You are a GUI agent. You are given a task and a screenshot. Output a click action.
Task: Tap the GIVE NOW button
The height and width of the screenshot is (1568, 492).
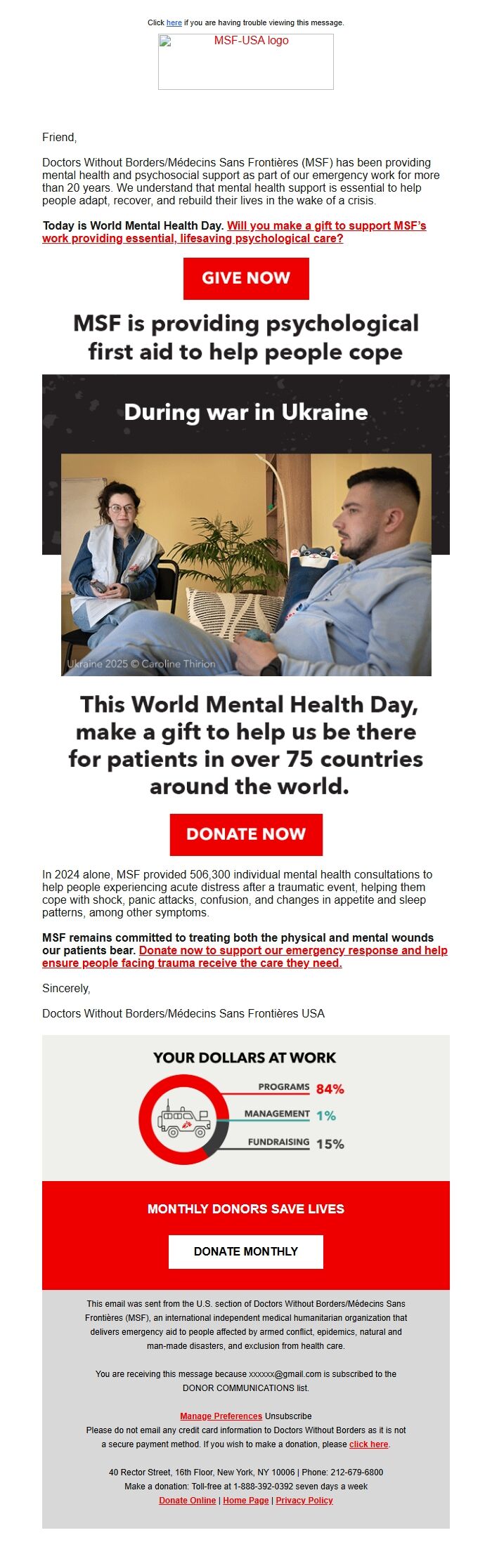(246, 278)
